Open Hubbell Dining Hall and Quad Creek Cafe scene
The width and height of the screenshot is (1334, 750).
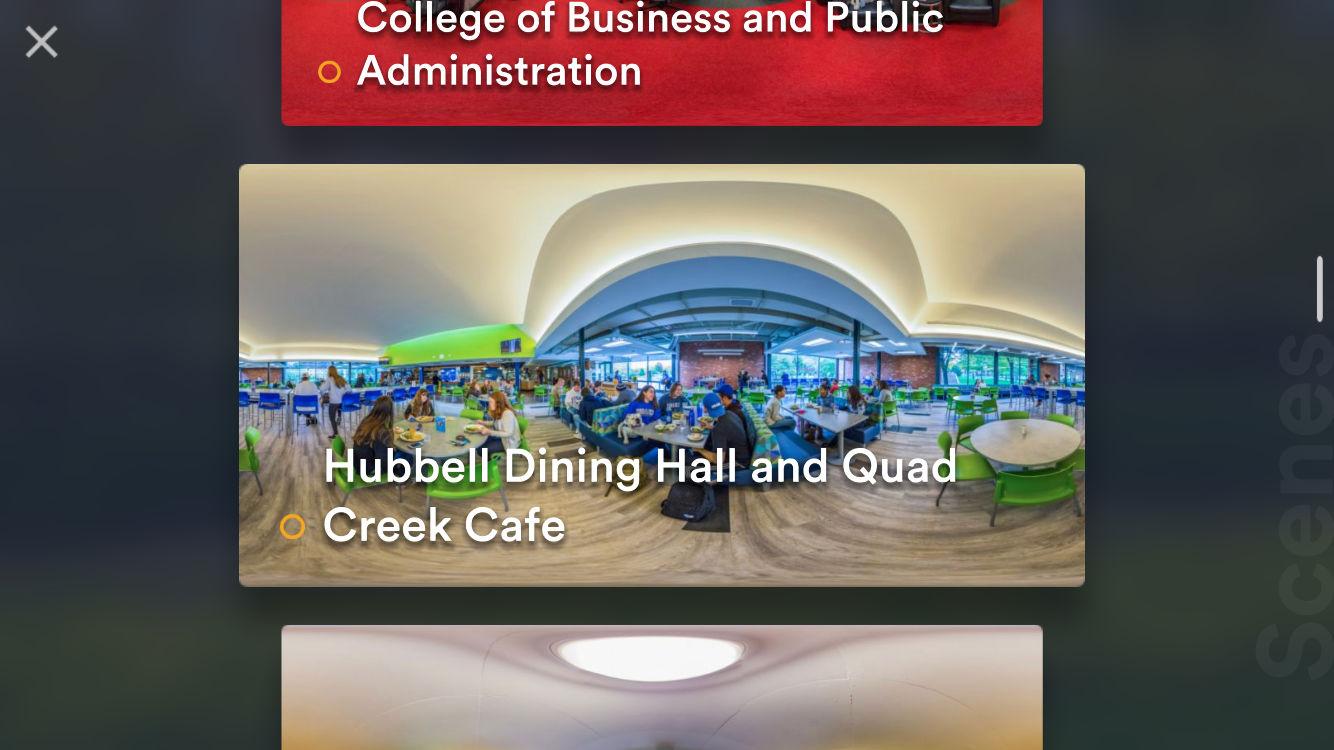(662, 375)
